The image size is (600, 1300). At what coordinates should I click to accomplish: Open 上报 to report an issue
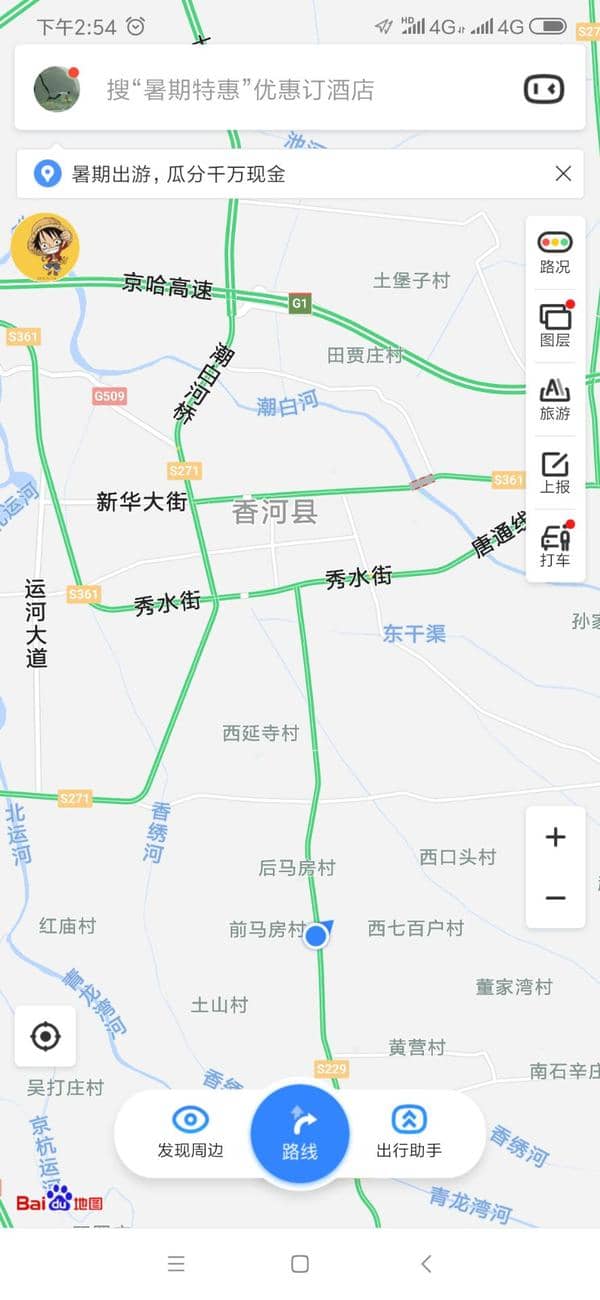click(555, 472)
